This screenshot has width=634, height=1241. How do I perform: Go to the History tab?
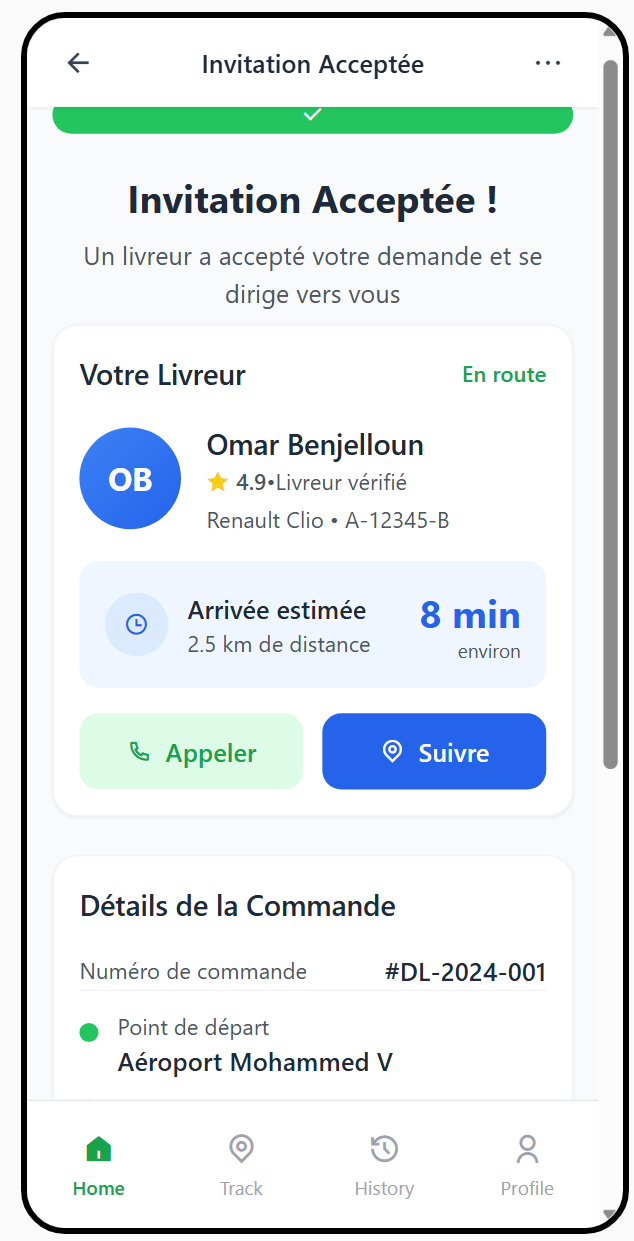(x=384, y=1166)
